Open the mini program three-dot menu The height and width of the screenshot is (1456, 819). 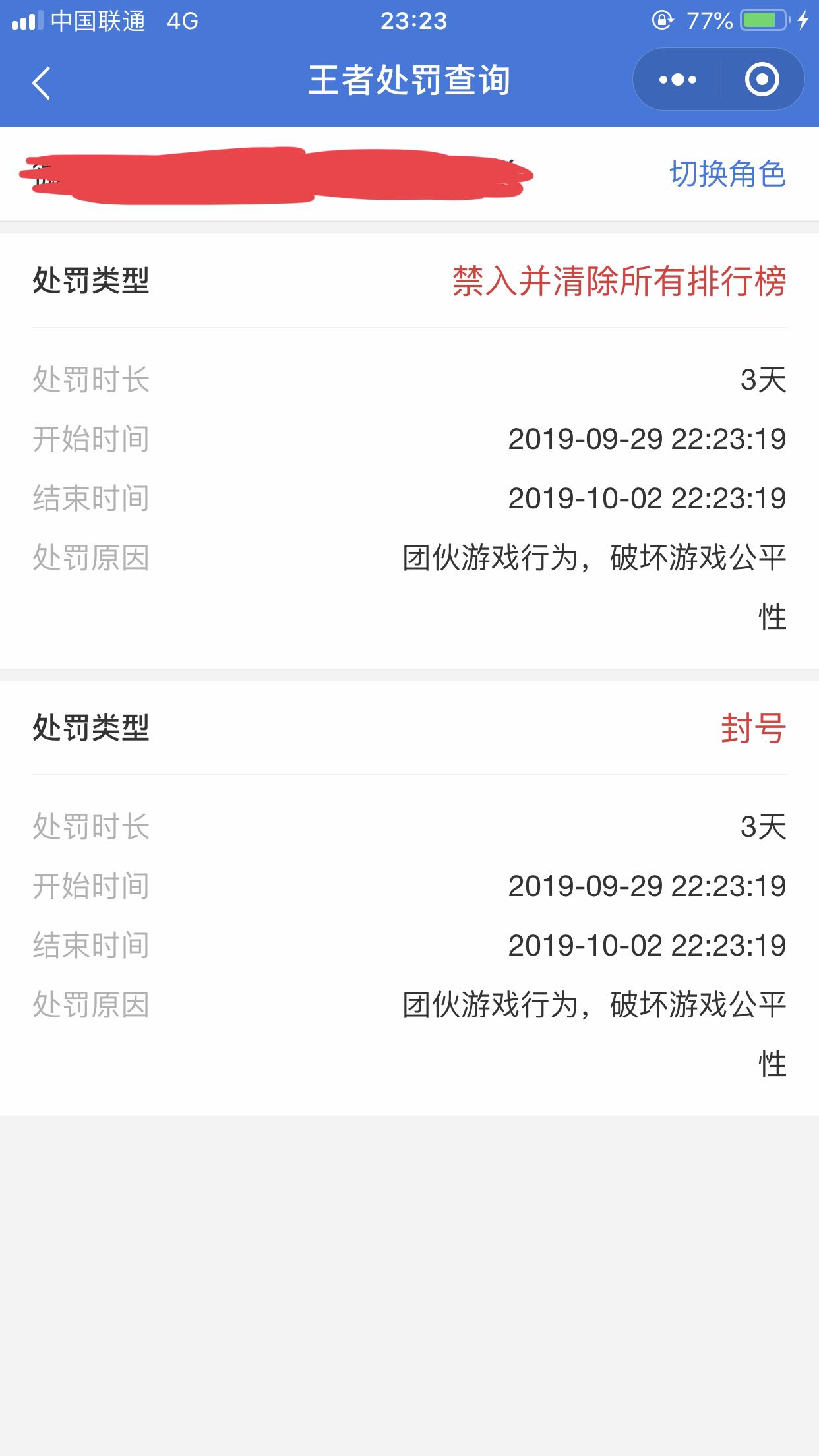(x=677, y=80)
